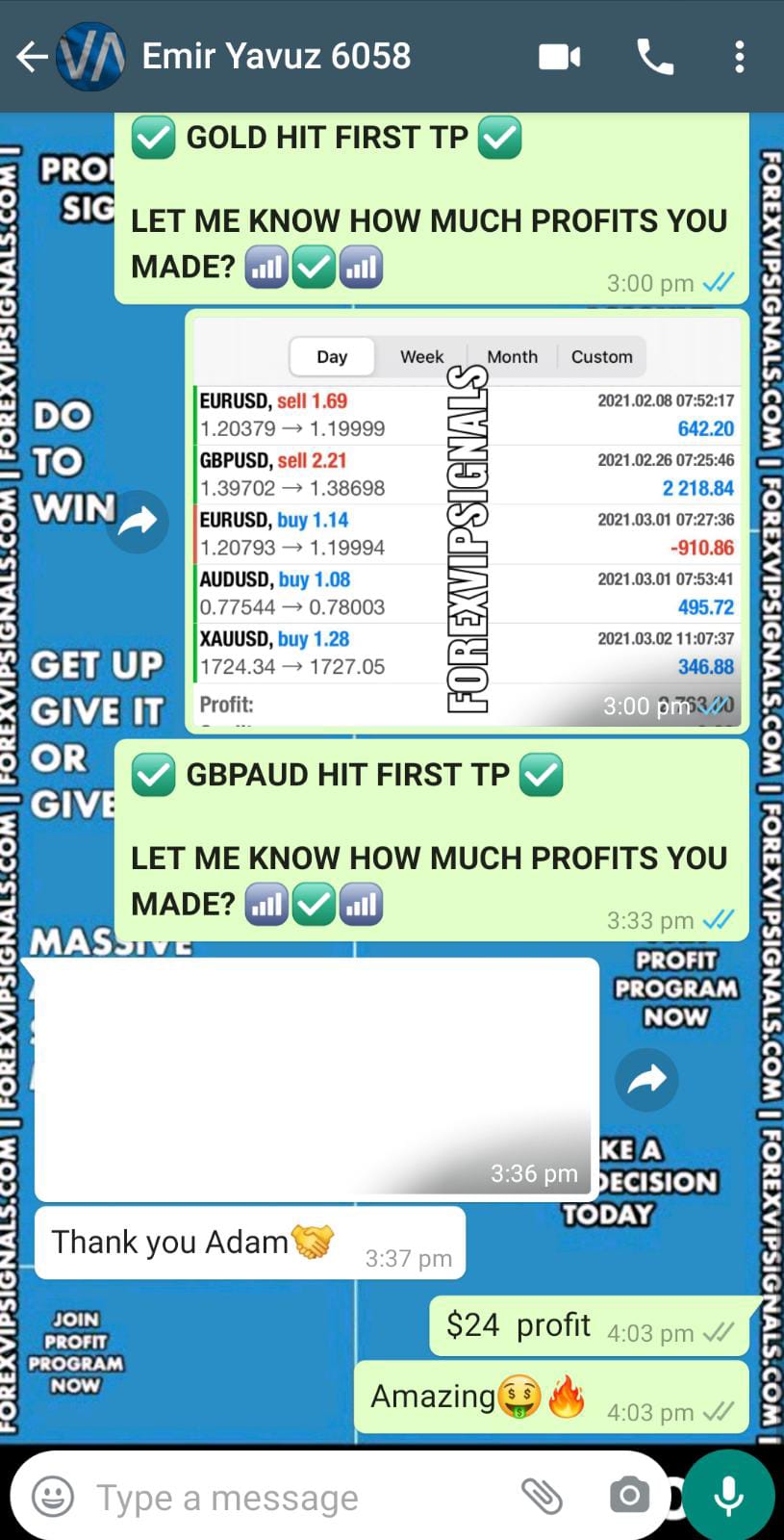Open the emoji picker

coord(52,1497)
